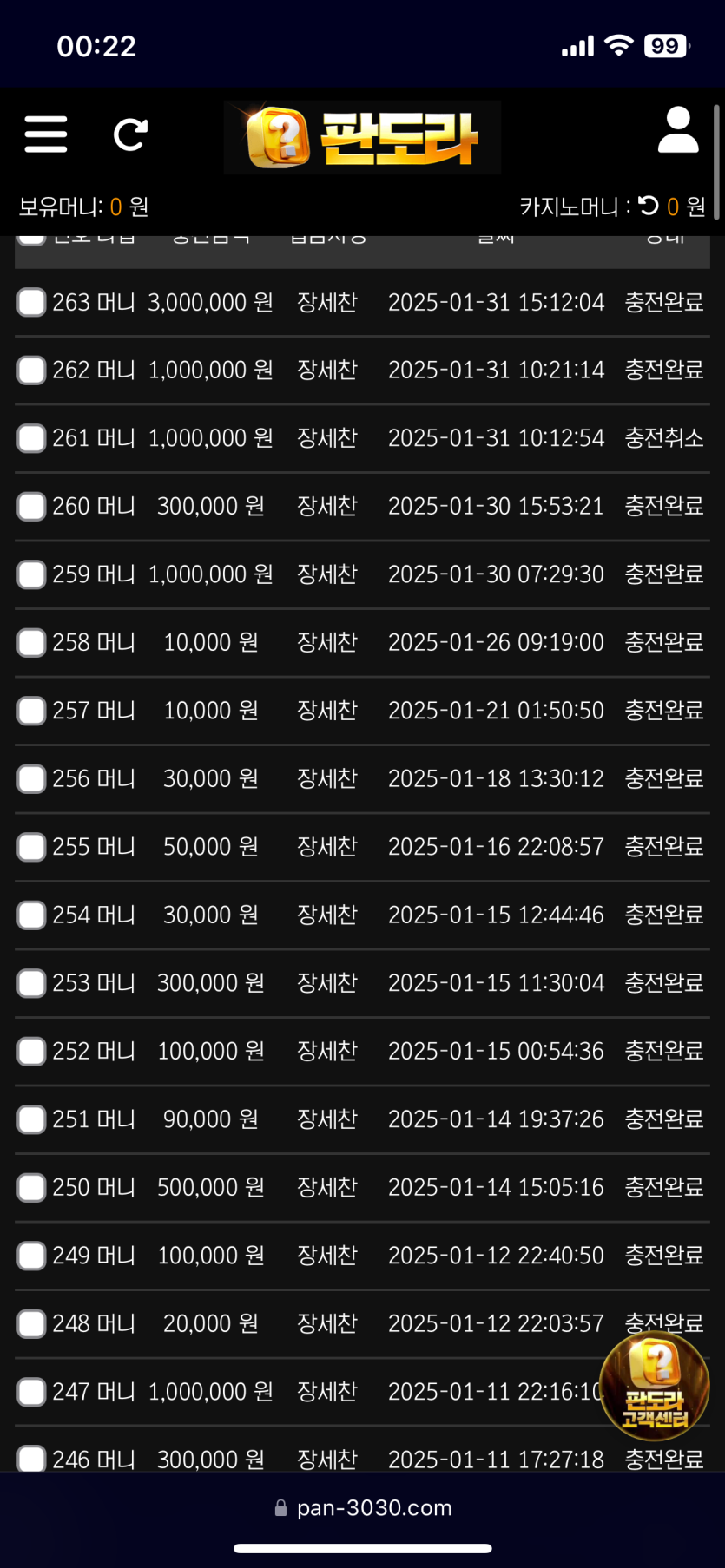The width and height of the screenshot is (725, 1568).
Task: Tap the Wi-Fi status icon
Action: pyautogui.click(x=619, y=45)
